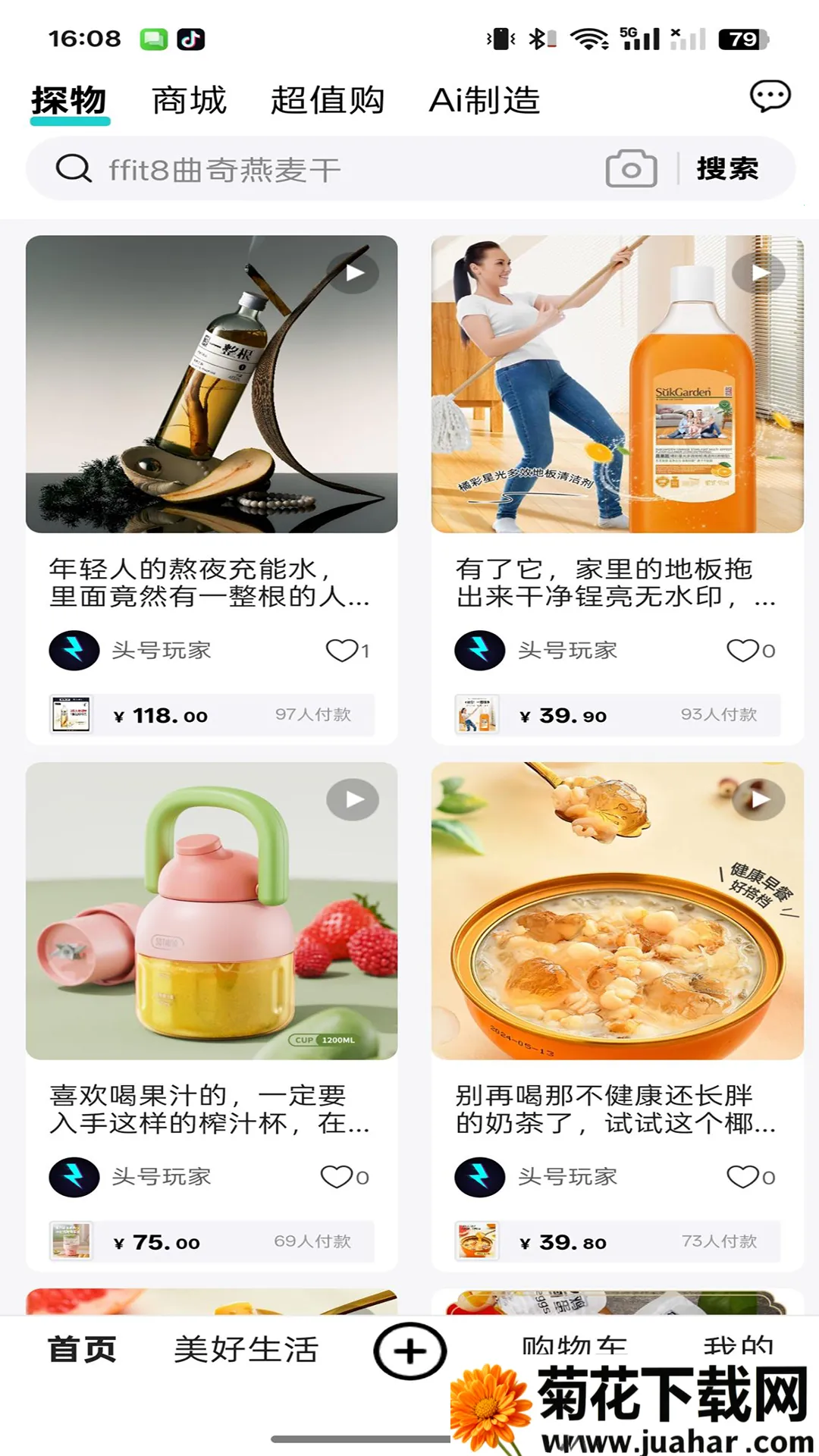The width and height of the screenshot is (819, 1456).
Task: Switch to the 美好生活 tab
Action: click(246, 1350)
